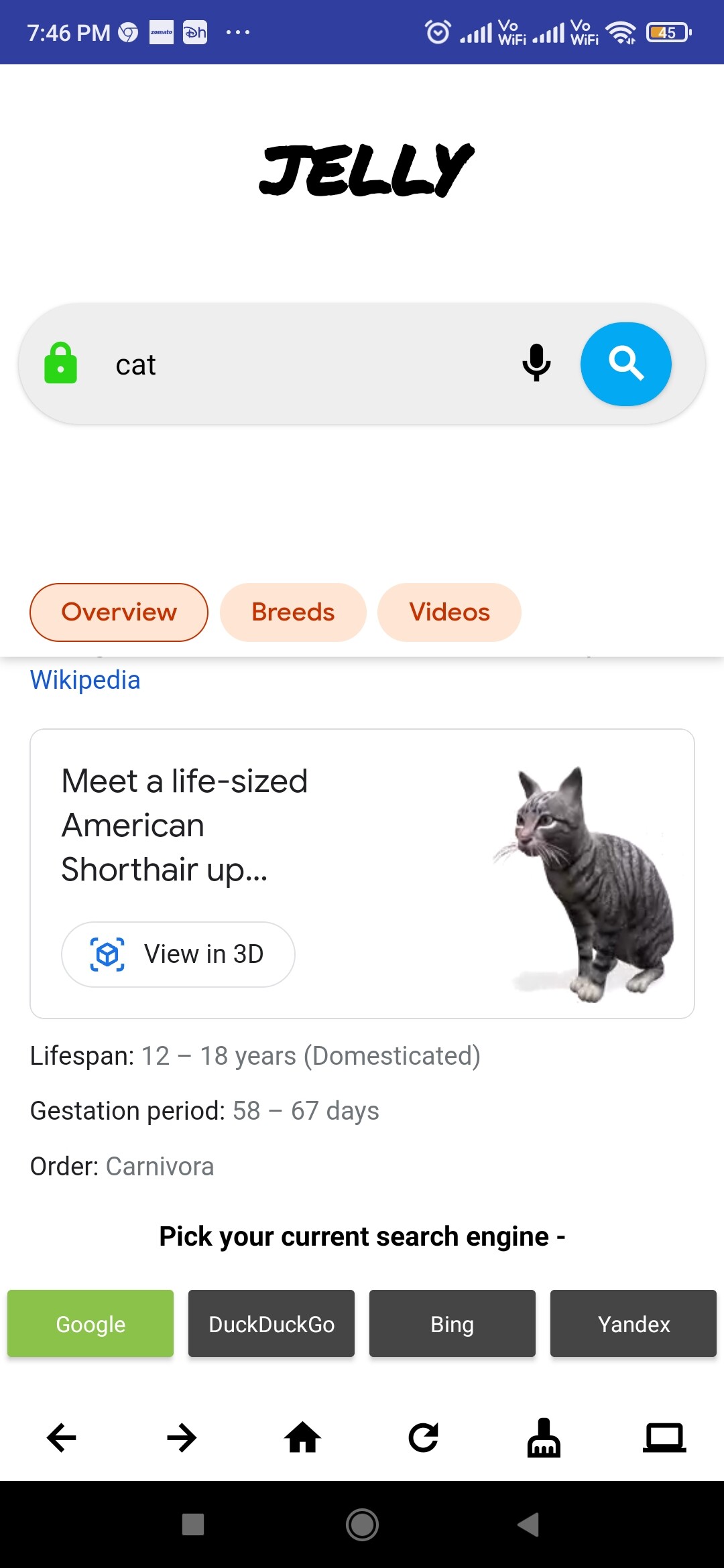The height and width of the screenshot is (1568, 724).
Task: Go forward with the right arrow
Action: (182, 1437)
